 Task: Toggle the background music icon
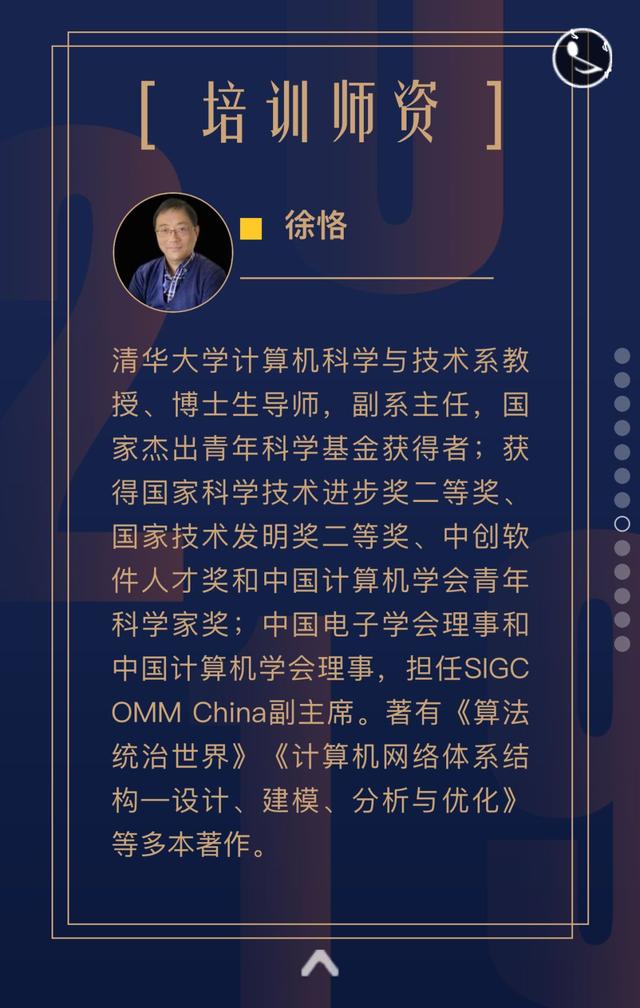coord(582,57)
